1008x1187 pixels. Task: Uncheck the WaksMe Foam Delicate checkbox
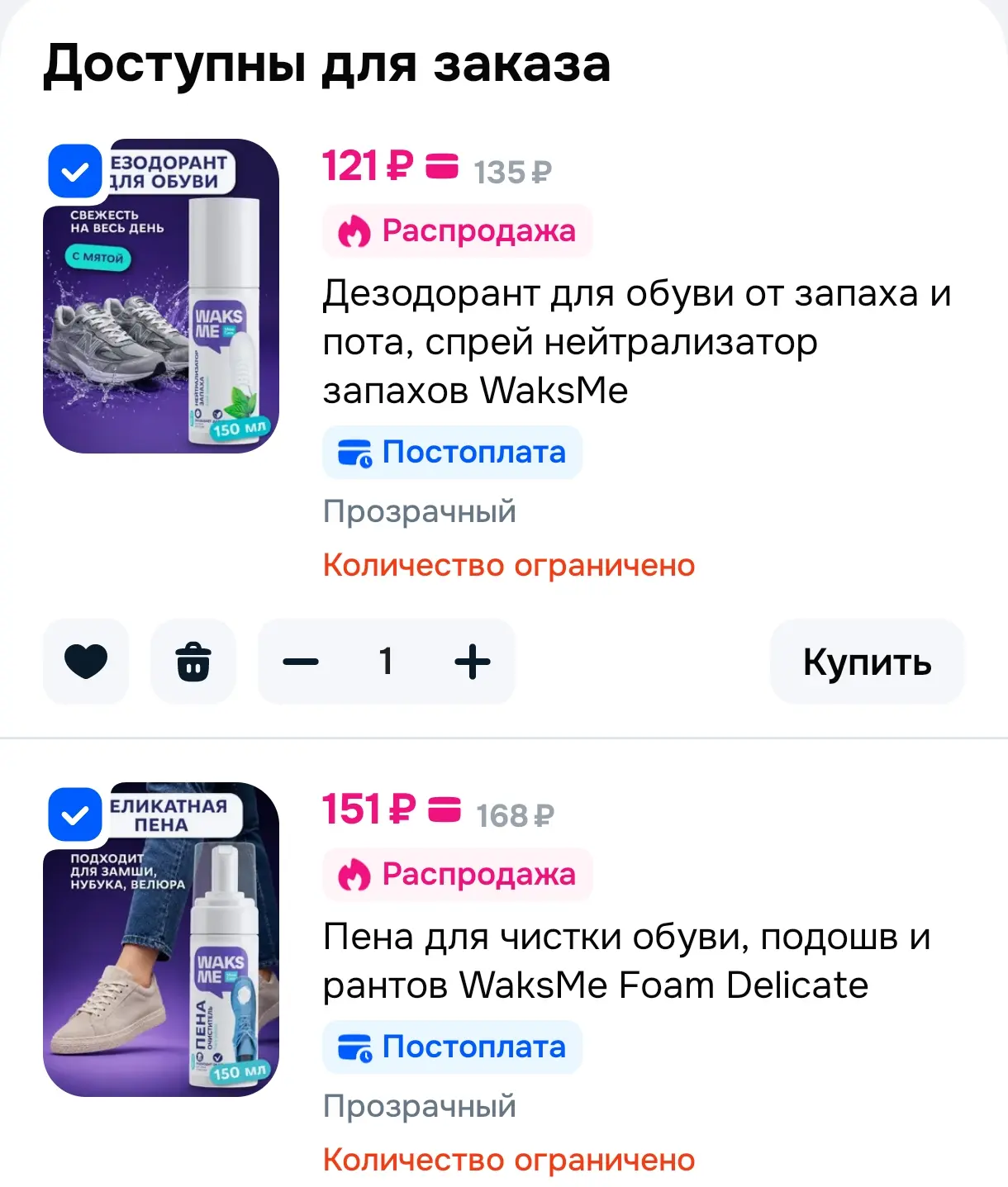point(75,815)
